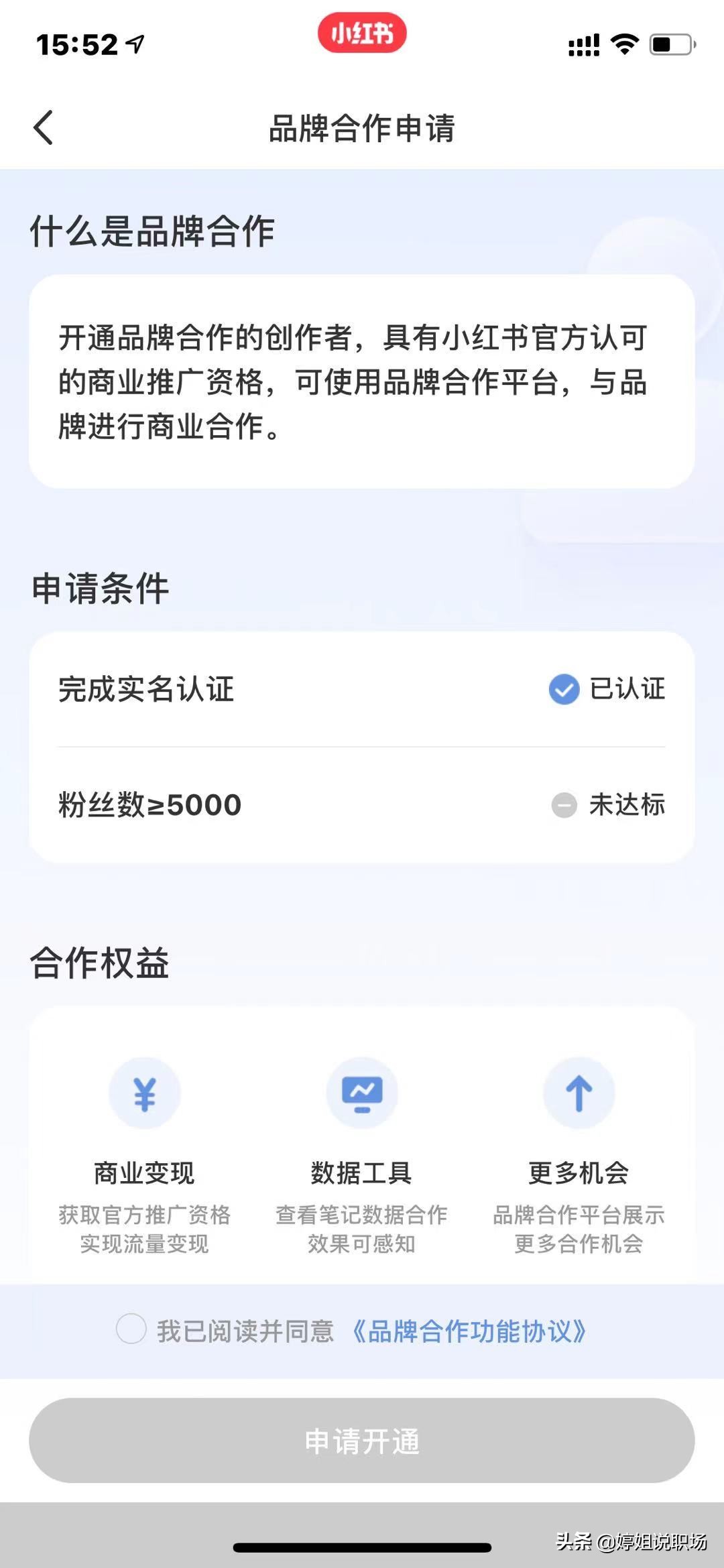Tap the Xiaohongshu red logo at top

362,35
